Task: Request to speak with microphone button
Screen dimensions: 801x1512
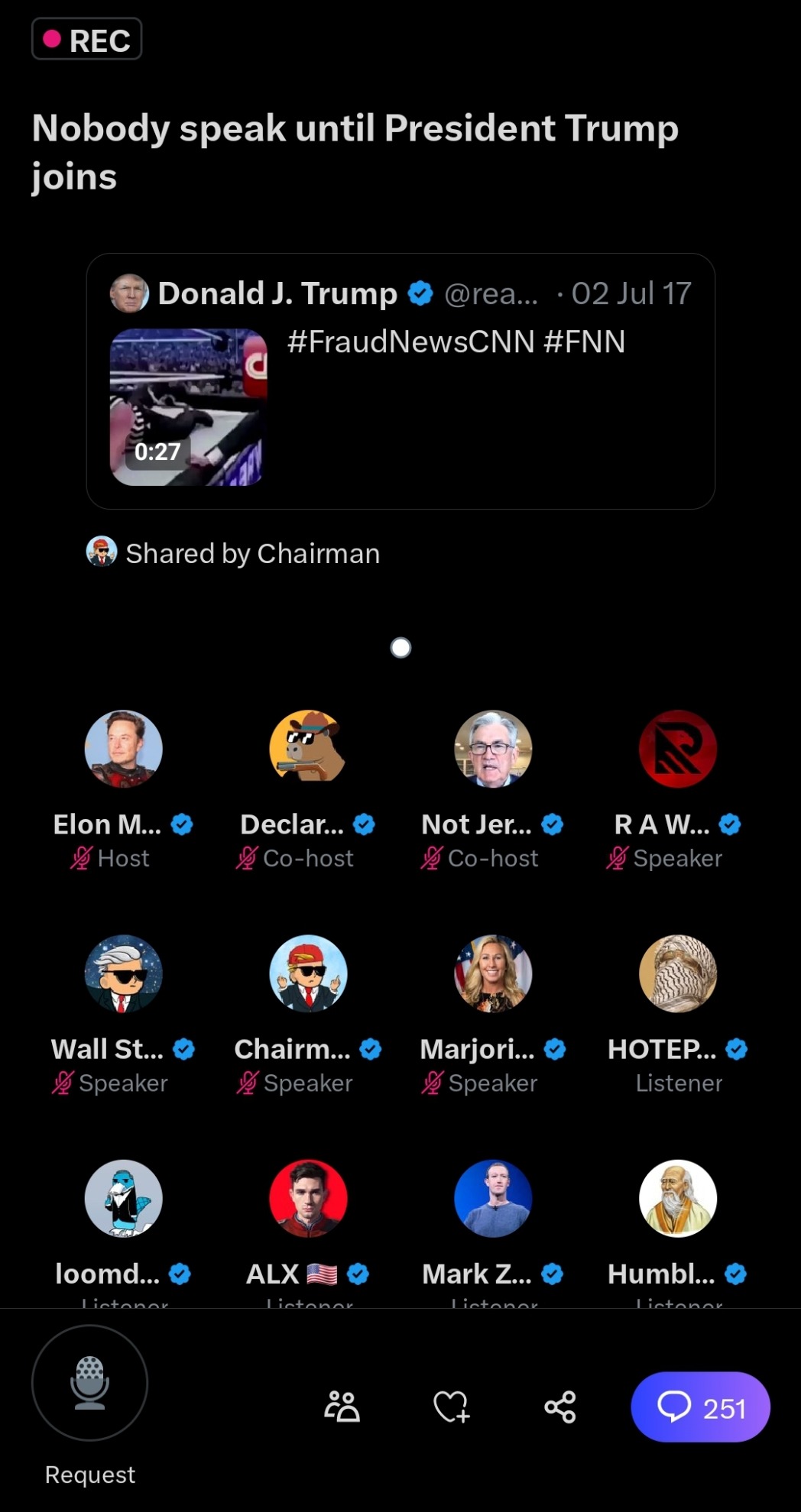Action: 89,1383
